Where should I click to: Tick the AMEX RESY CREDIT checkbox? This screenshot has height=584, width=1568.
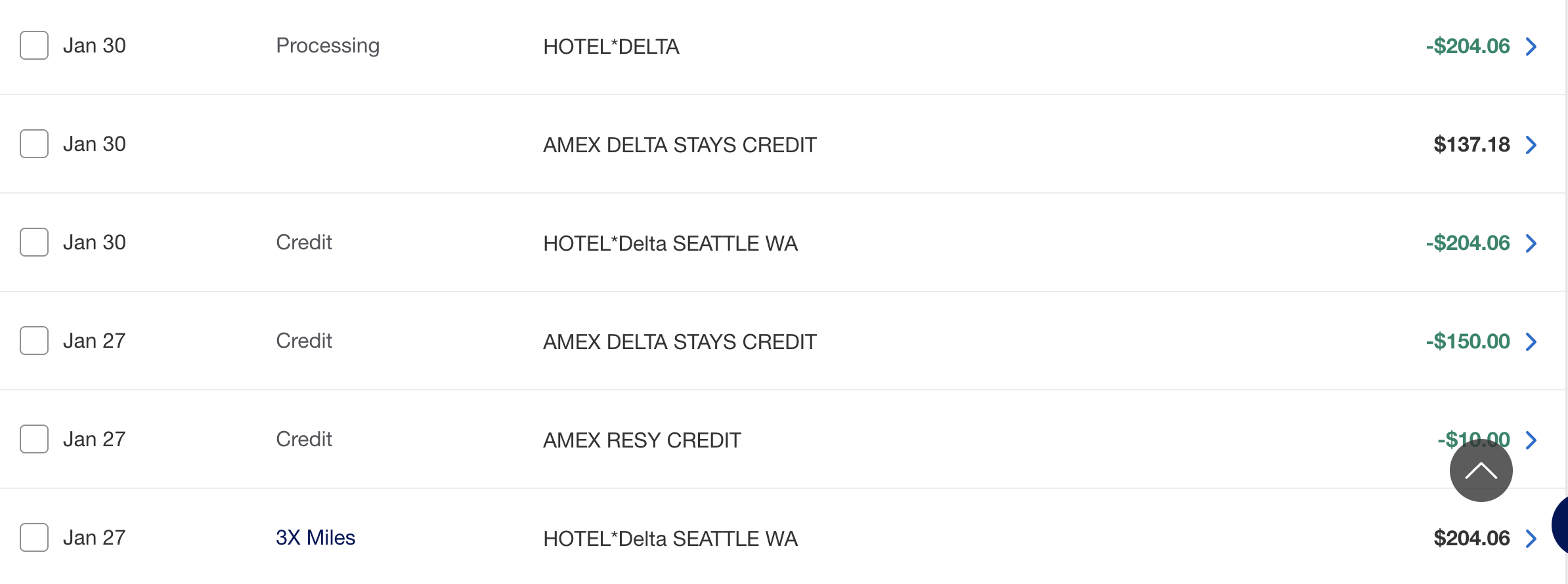coord(34,439)
